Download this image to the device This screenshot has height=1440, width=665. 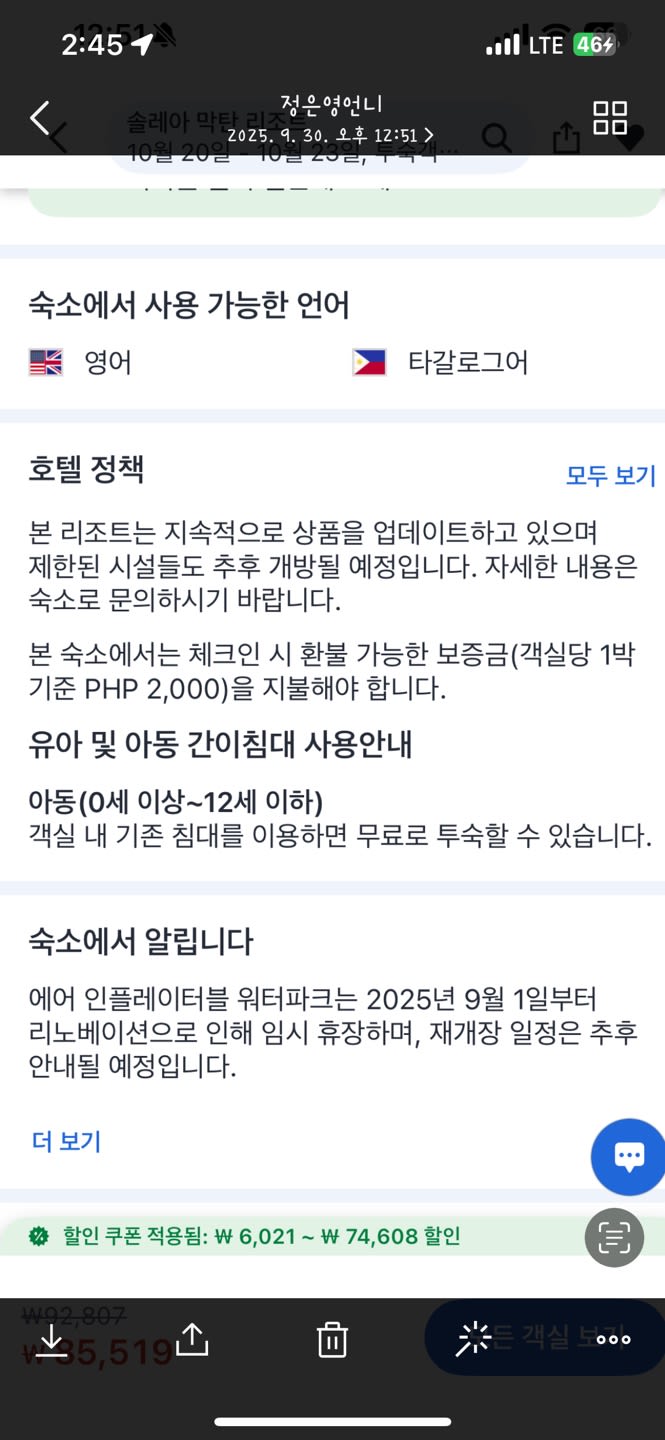tap(52, 1339)
